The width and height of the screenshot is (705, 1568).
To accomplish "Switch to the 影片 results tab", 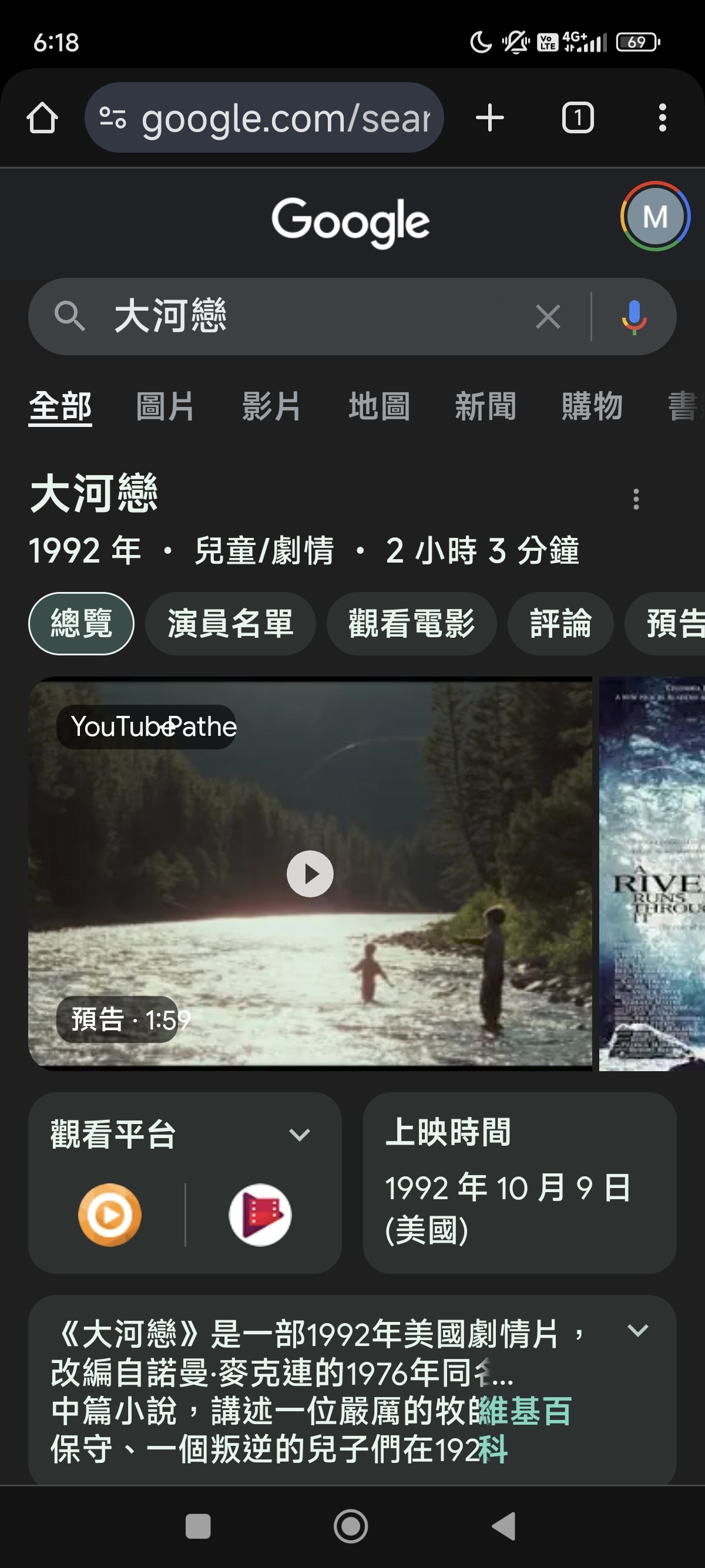I will coord(271,406).
